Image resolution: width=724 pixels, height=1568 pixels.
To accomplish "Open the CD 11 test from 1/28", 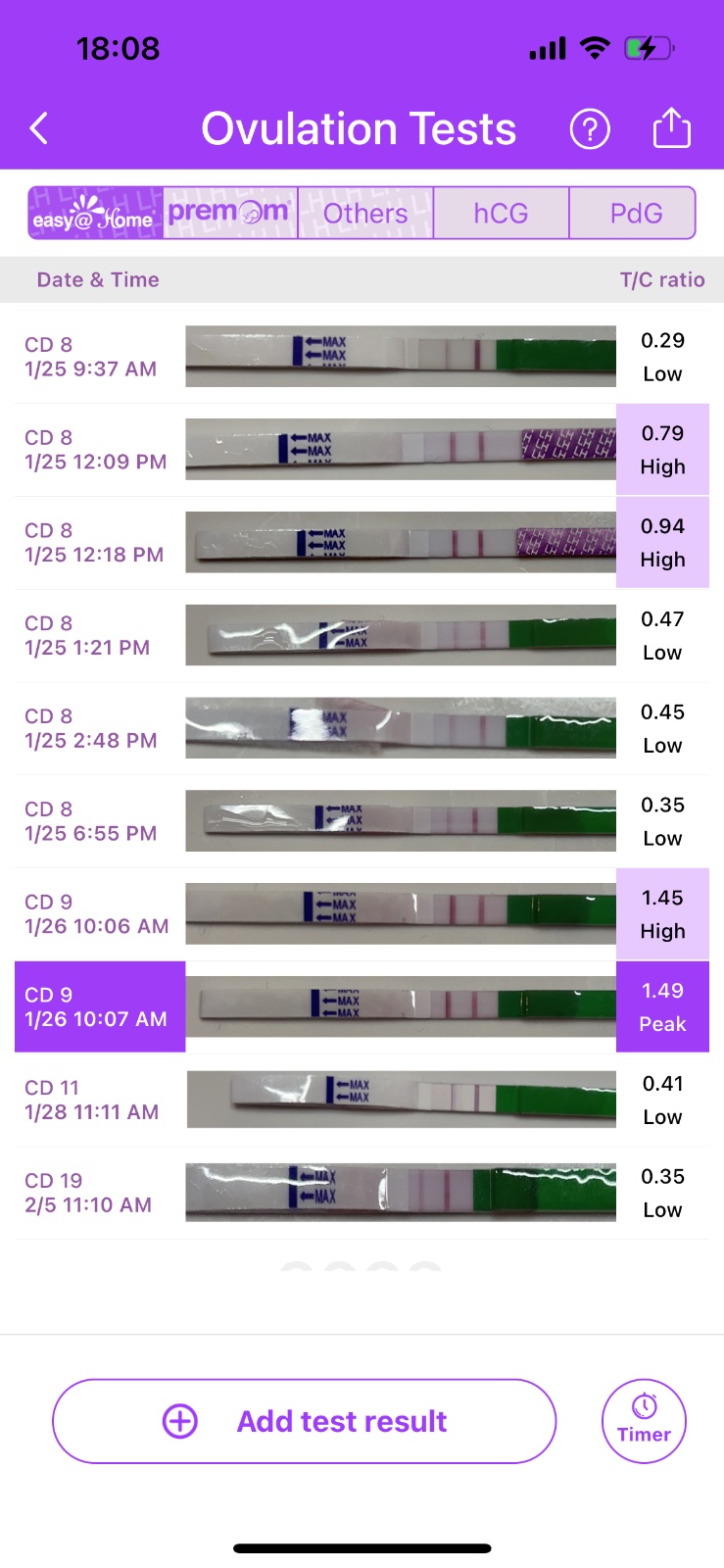I will [x=362, y=1101].
